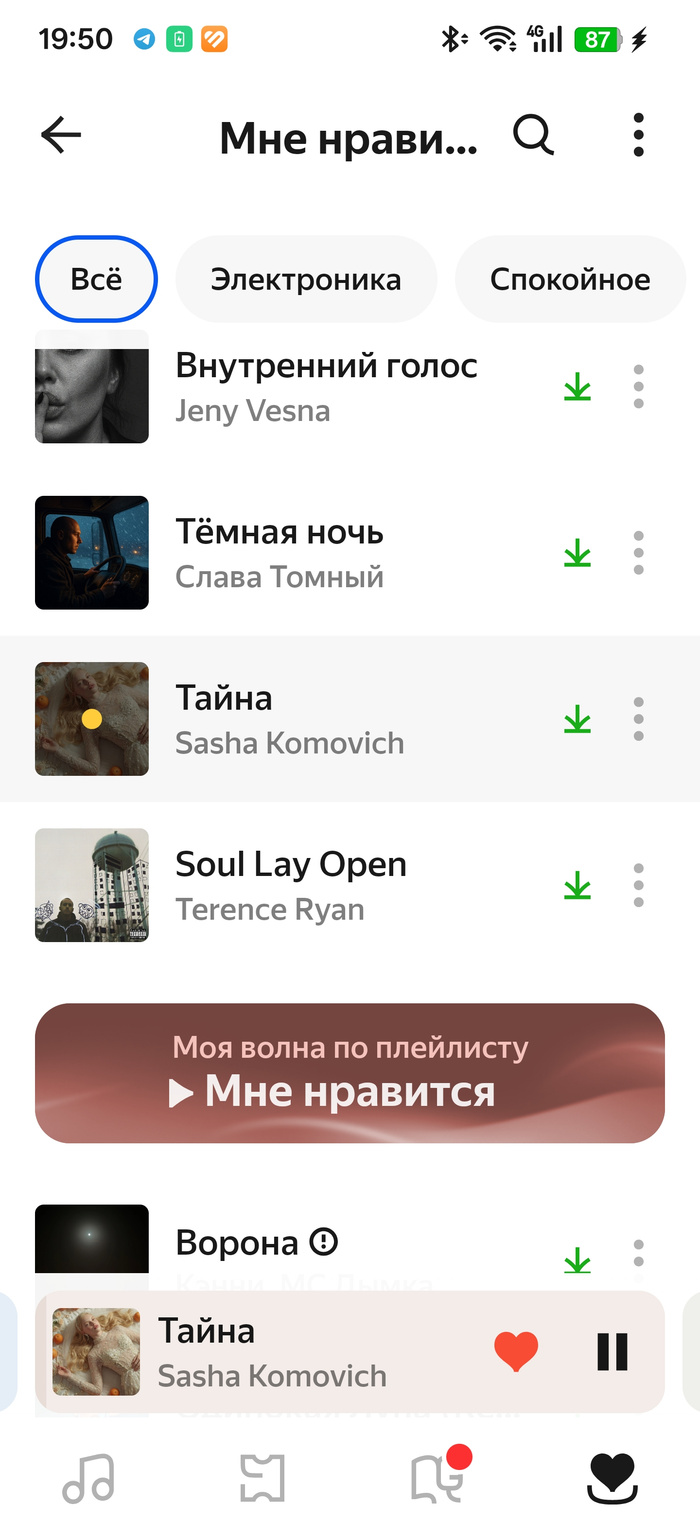Pause the playing track in the mini player
The width and height of the screenshot is (700, 1540).
pos(612,1352)
